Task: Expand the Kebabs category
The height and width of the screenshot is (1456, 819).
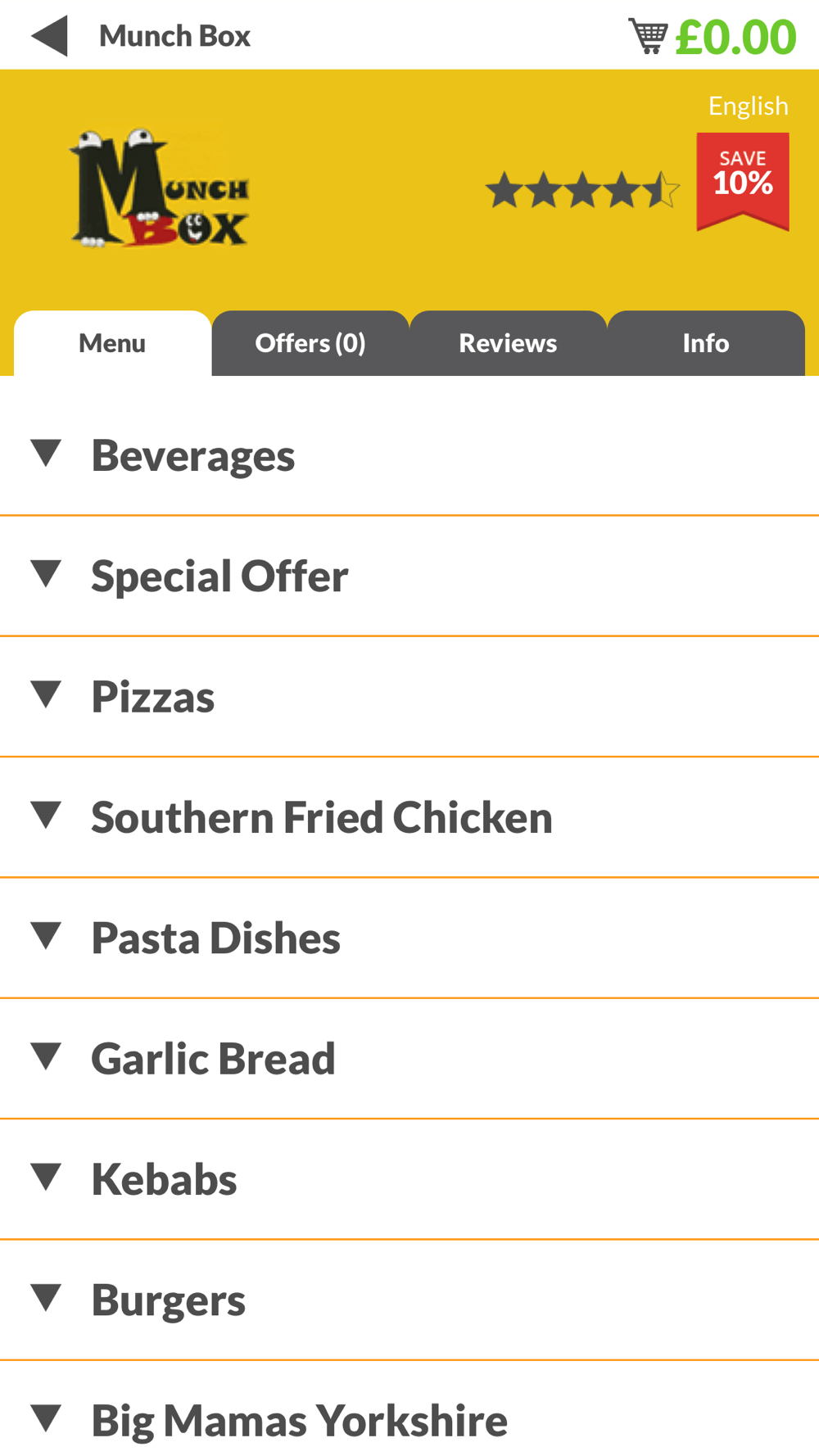Action: pos(409,1179)
